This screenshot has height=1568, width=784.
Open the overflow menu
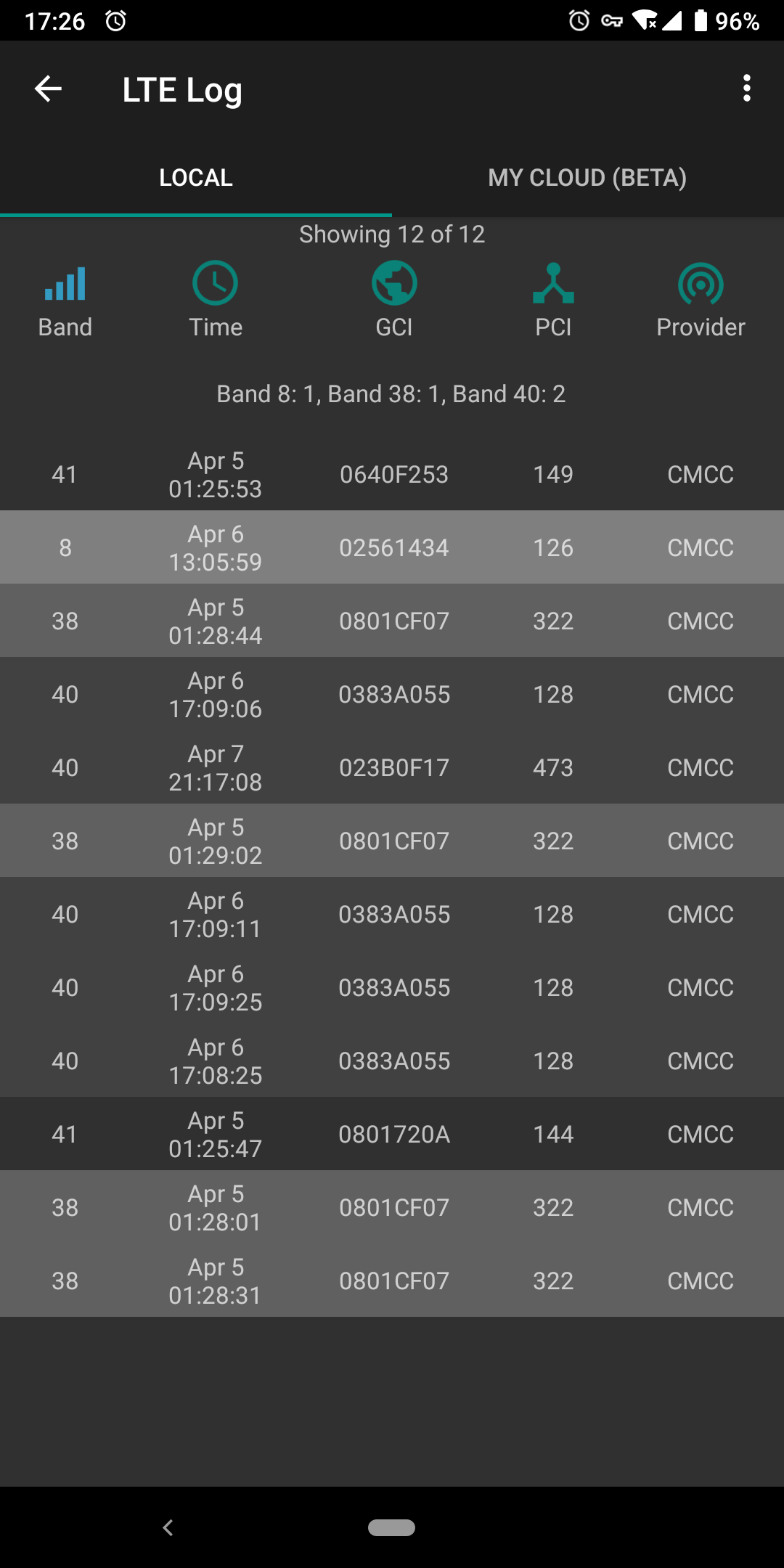746,89
